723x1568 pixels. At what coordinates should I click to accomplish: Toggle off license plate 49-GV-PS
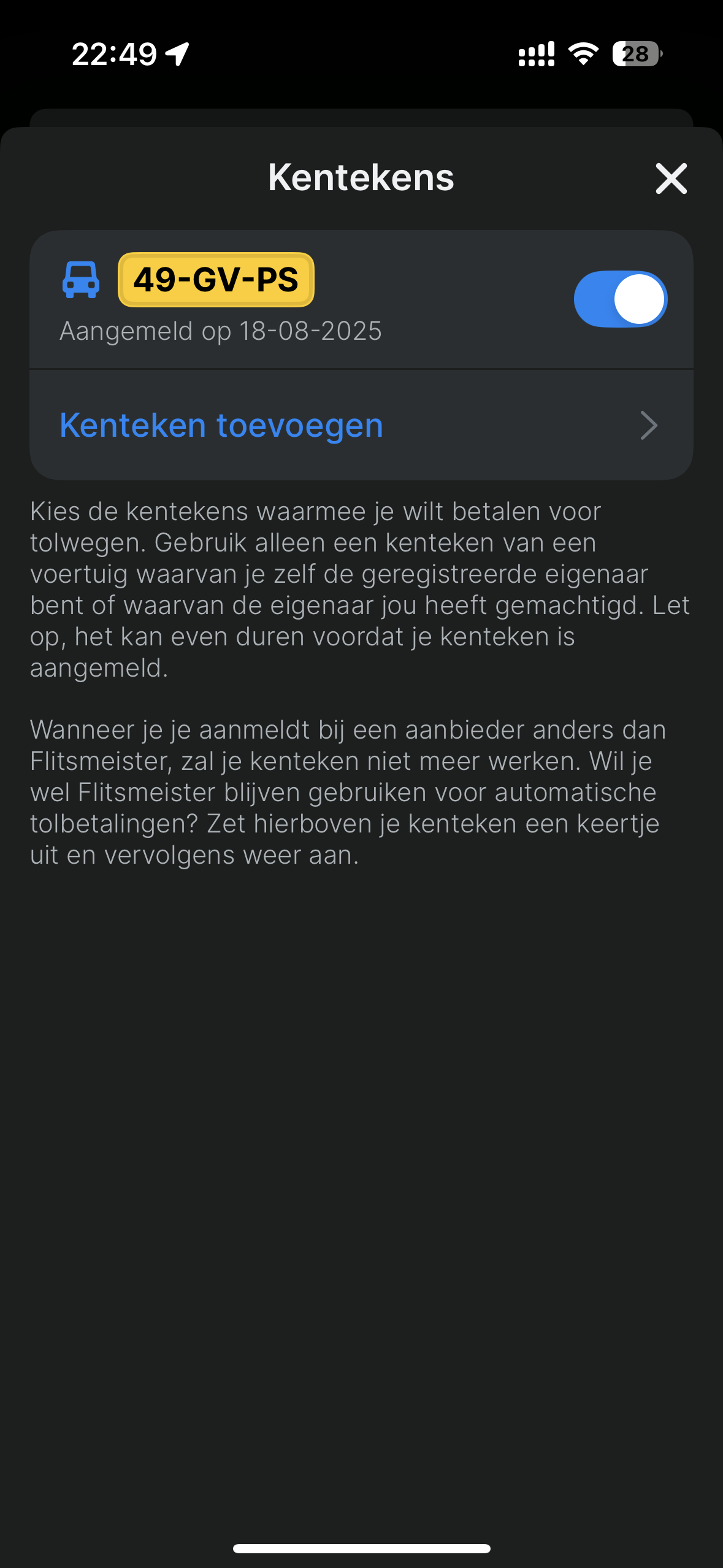pyautogui.click(x=621, y=299)
